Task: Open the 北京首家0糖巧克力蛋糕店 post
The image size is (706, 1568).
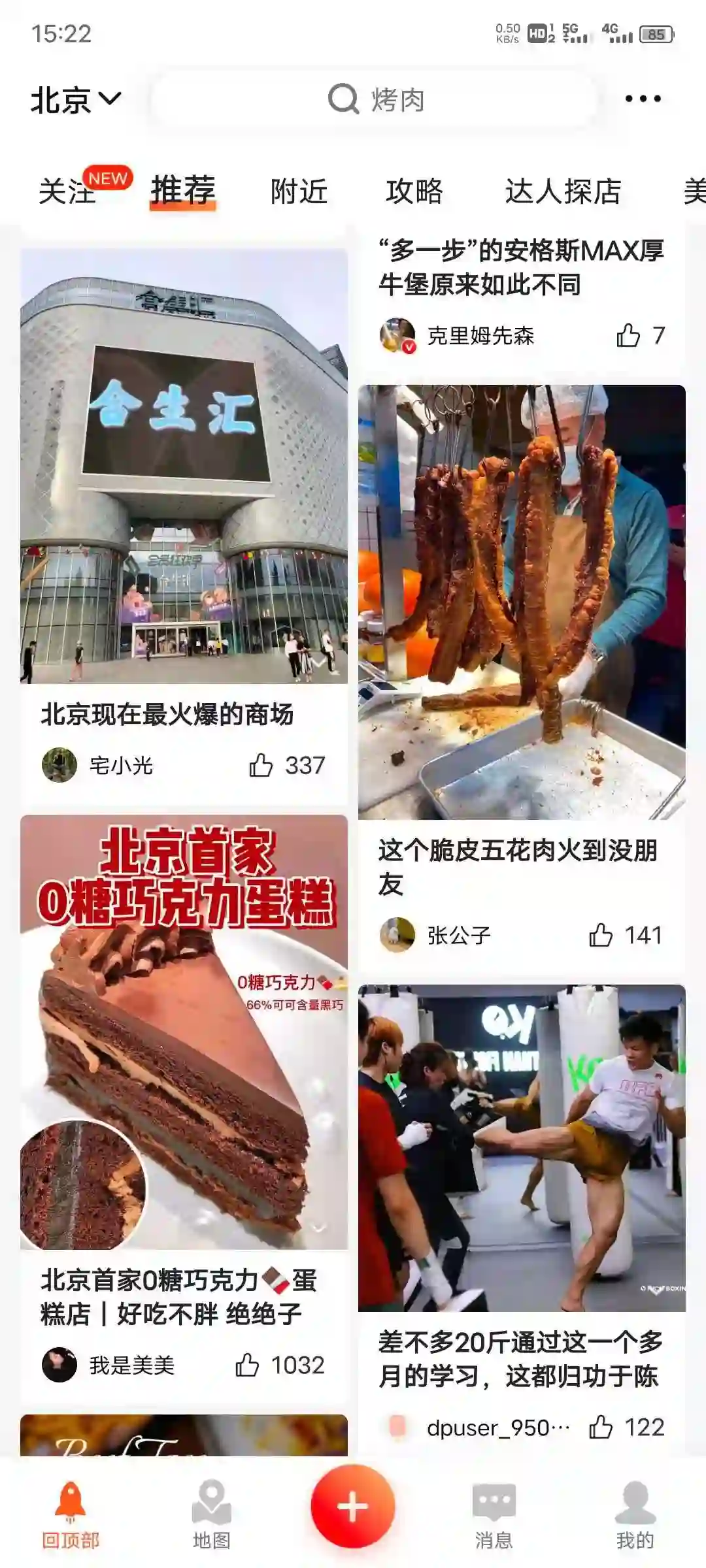Action: tap(184, 1032)
